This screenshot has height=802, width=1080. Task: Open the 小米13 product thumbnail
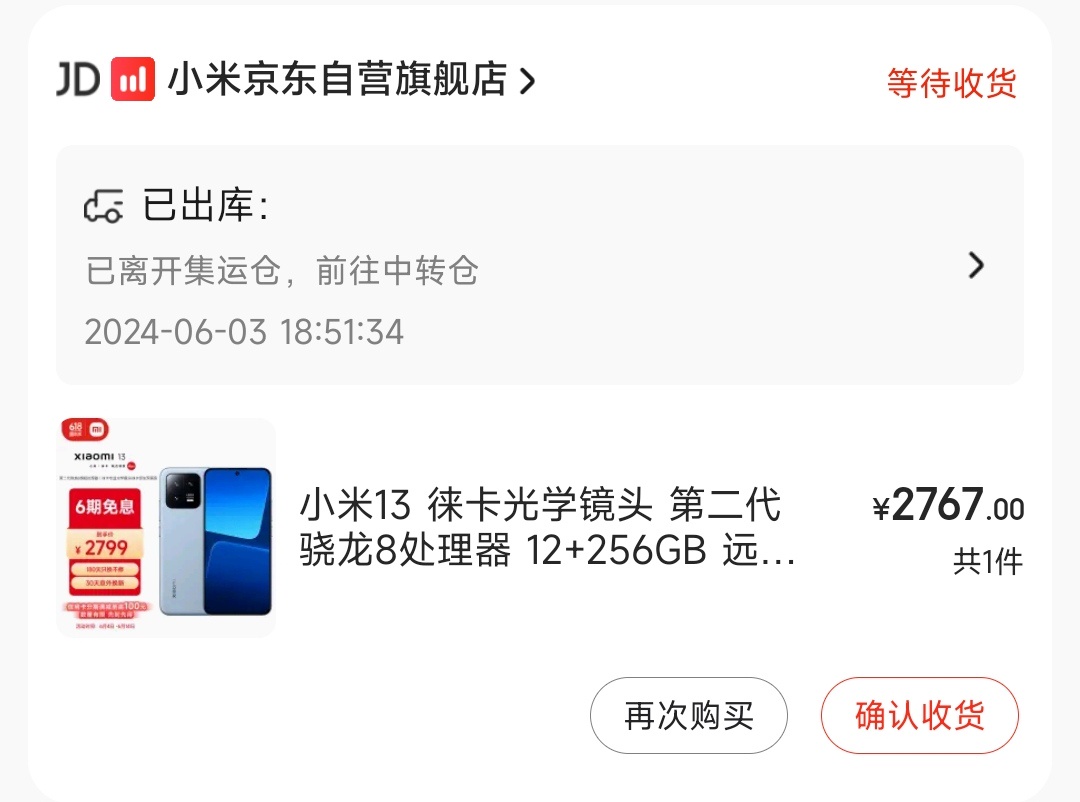pos(166,527)
